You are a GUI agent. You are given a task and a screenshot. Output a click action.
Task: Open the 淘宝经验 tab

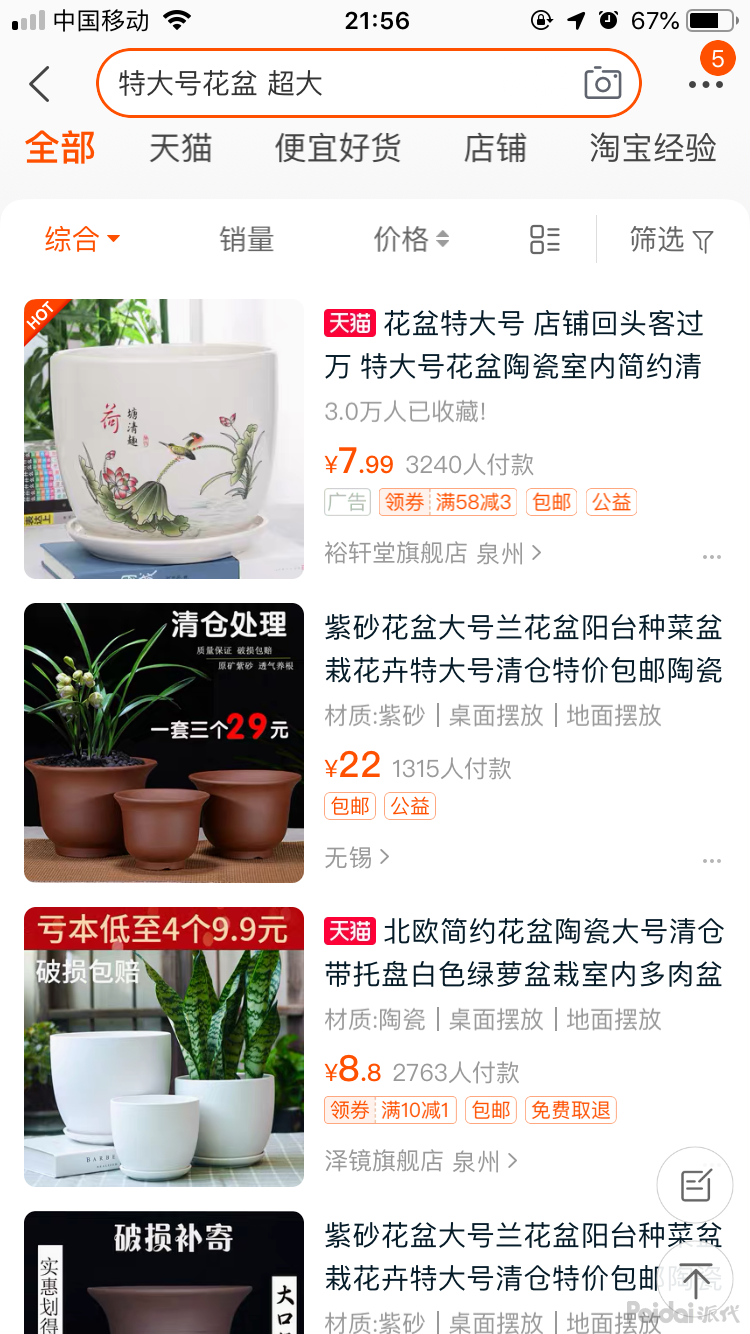(x=652, y=149)
